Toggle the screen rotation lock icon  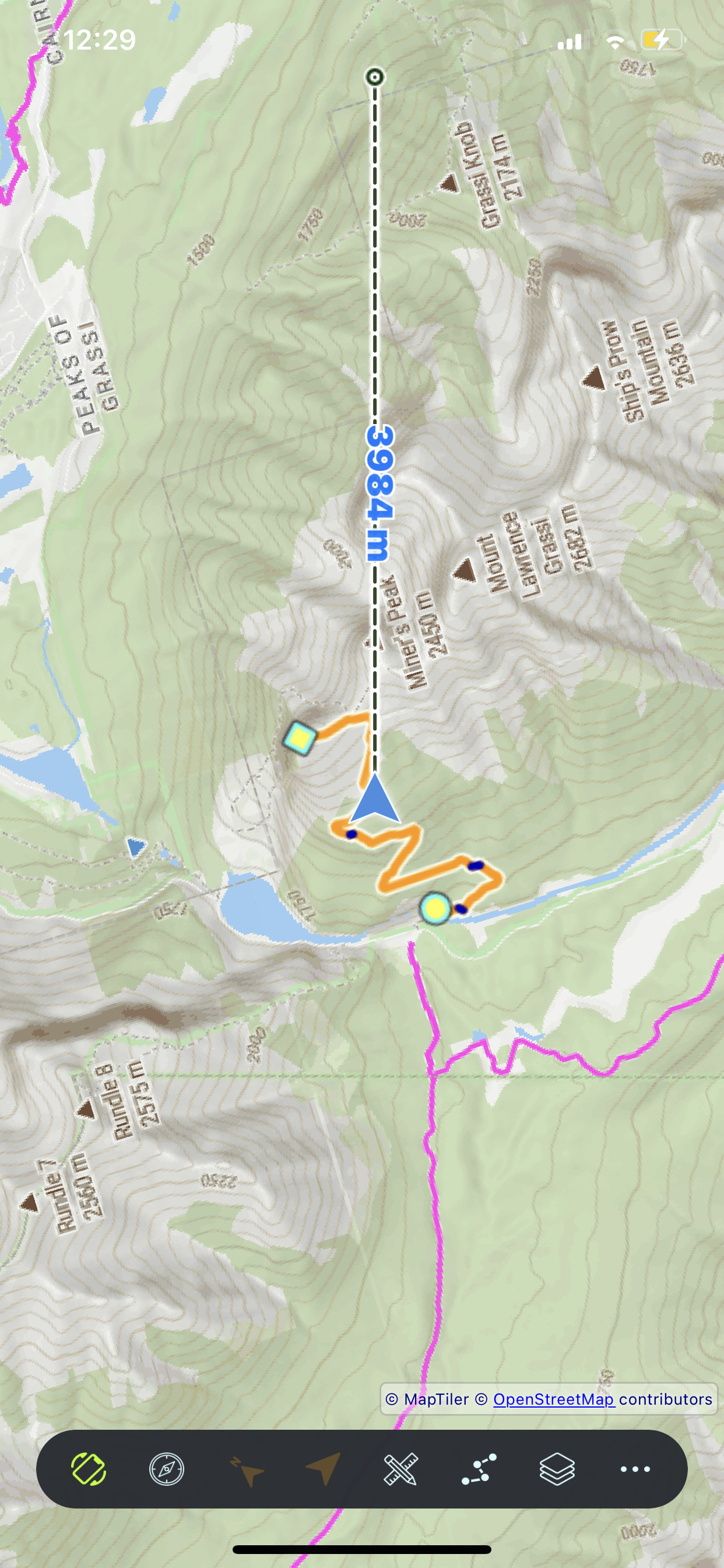pos(89,1469)
